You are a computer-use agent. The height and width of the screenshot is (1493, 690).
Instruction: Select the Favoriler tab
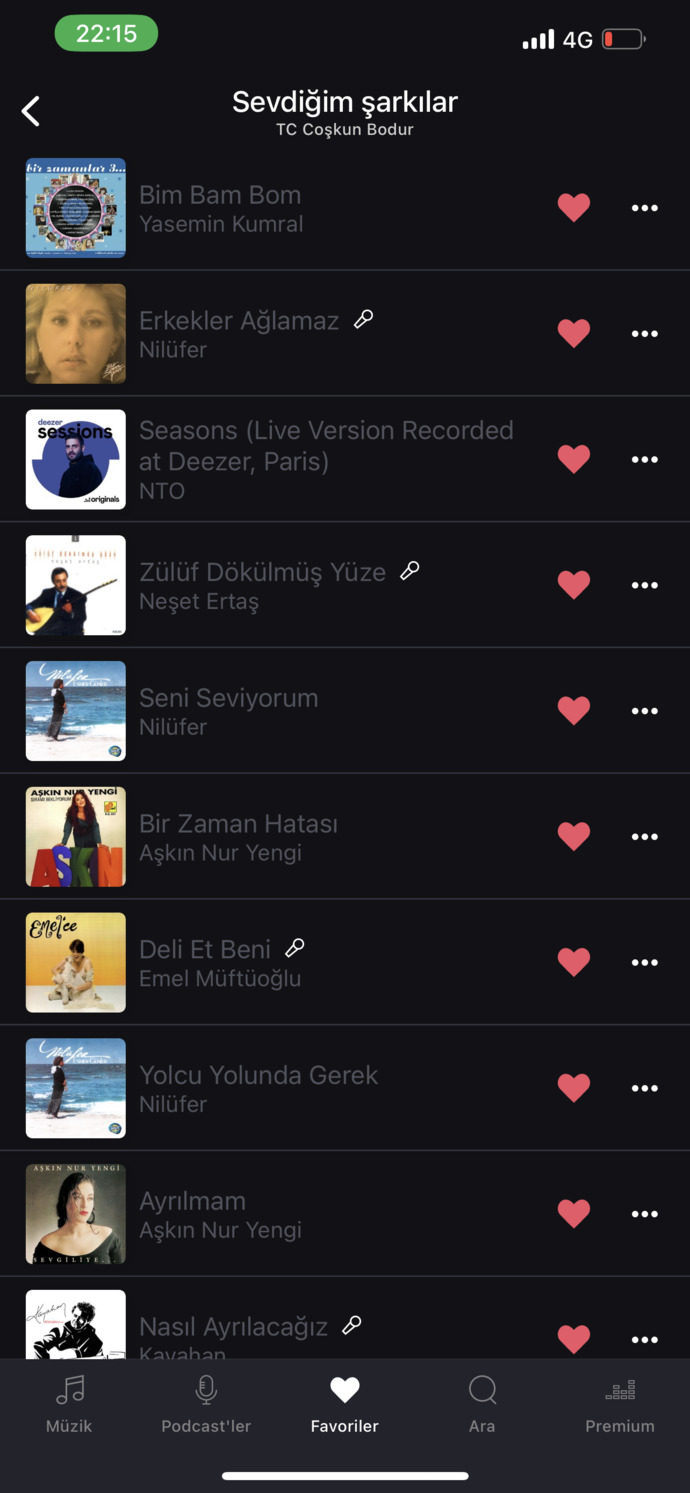tap(344, 1405)
